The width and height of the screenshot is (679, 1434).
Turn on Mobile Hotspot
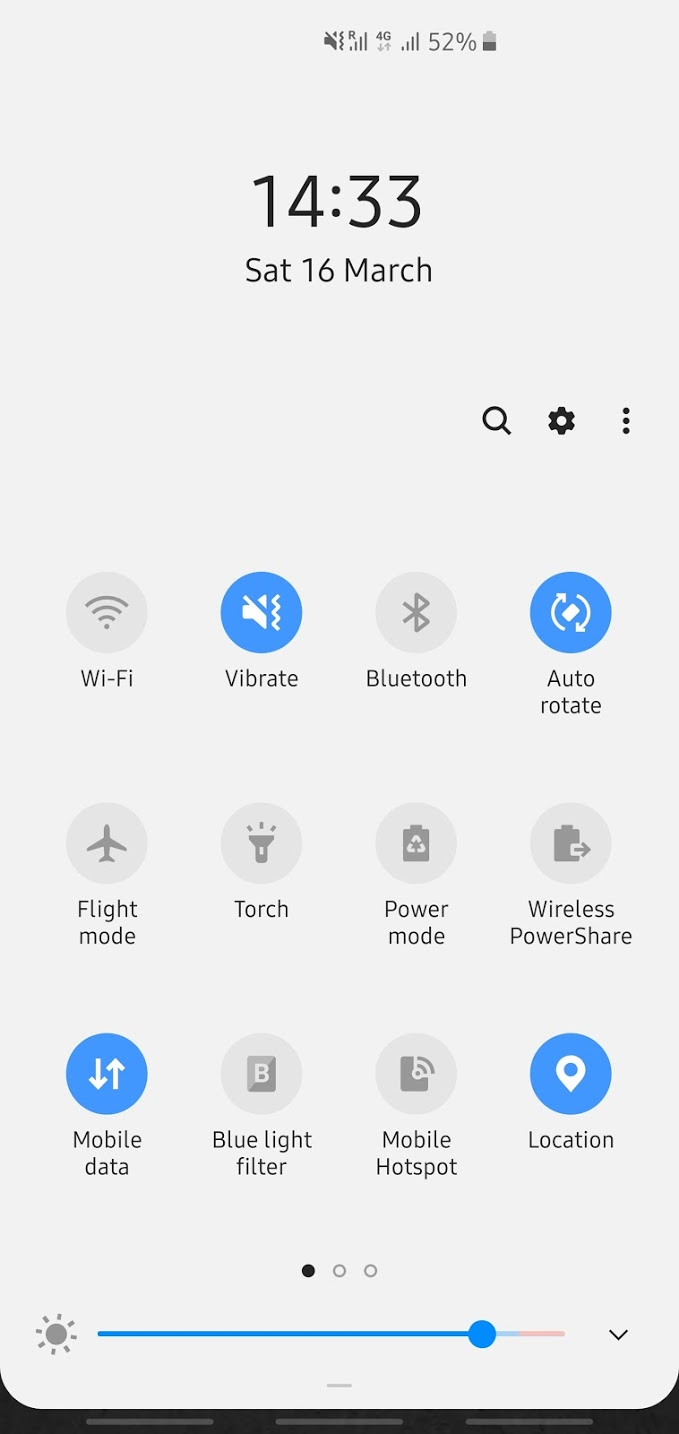tap(416, 1073)
